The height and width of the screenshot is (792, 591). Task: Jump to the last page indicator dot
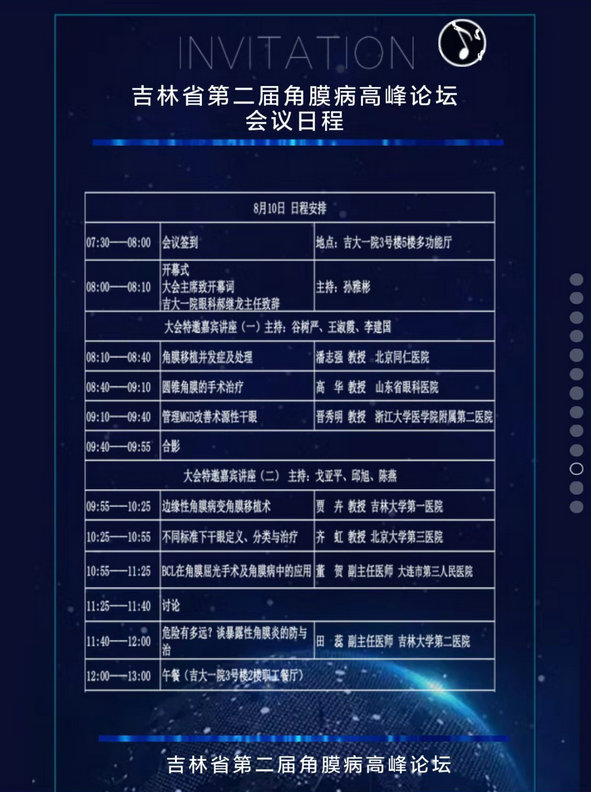pyautogui.click(x=576, y=507)
